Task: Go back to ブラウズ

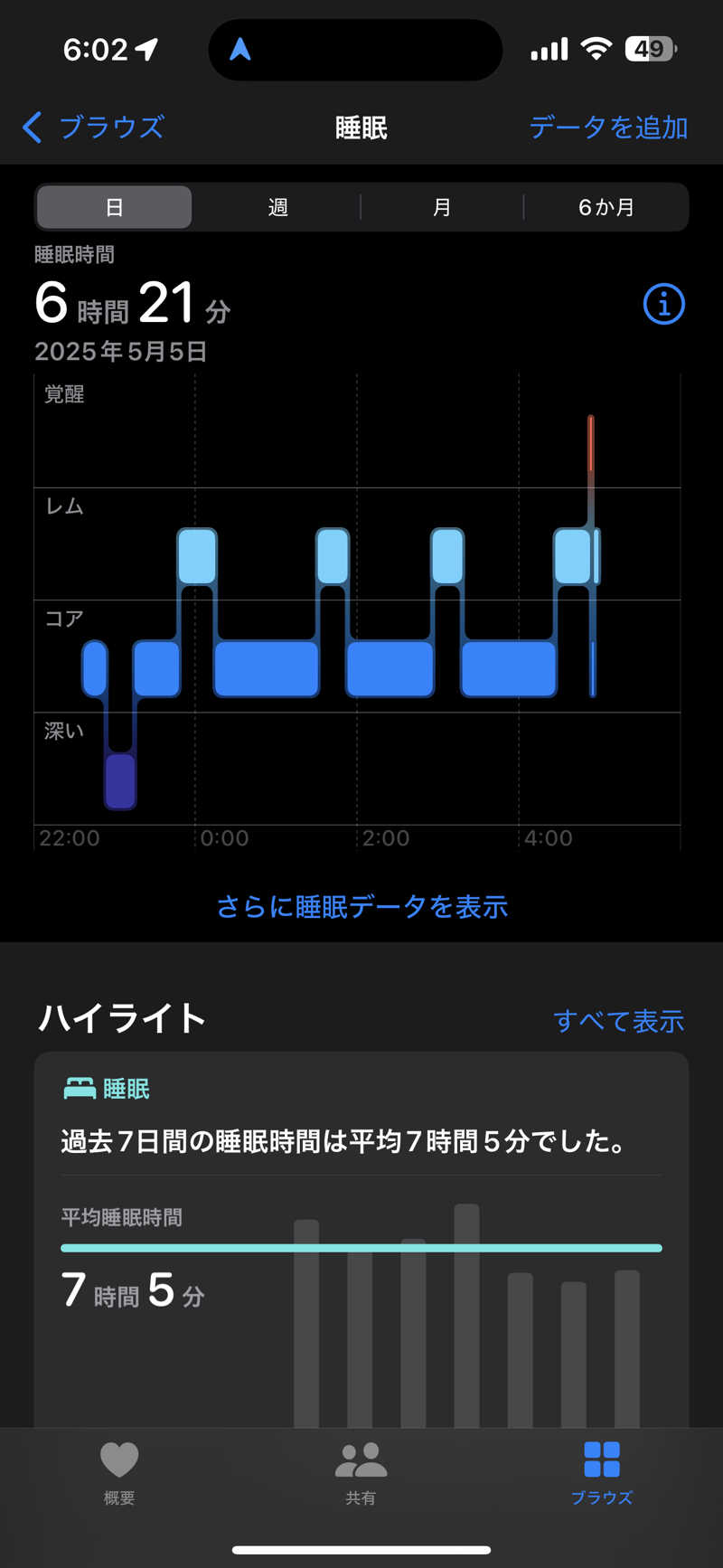Action: coord(94,128)
